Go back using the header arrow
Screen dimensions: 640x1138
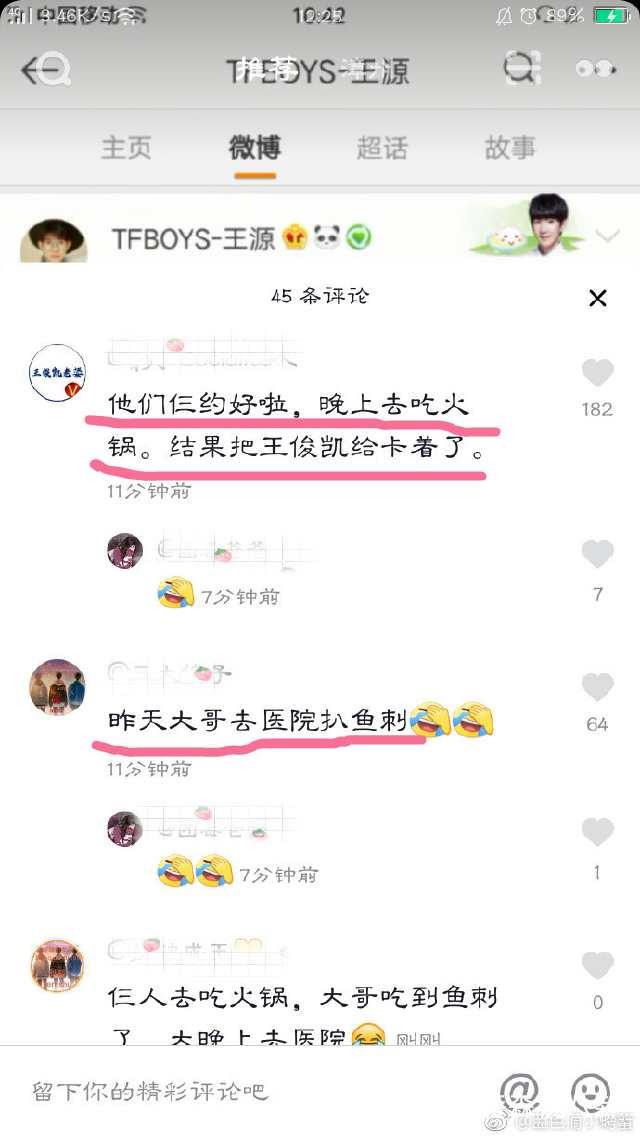[42, 69]
